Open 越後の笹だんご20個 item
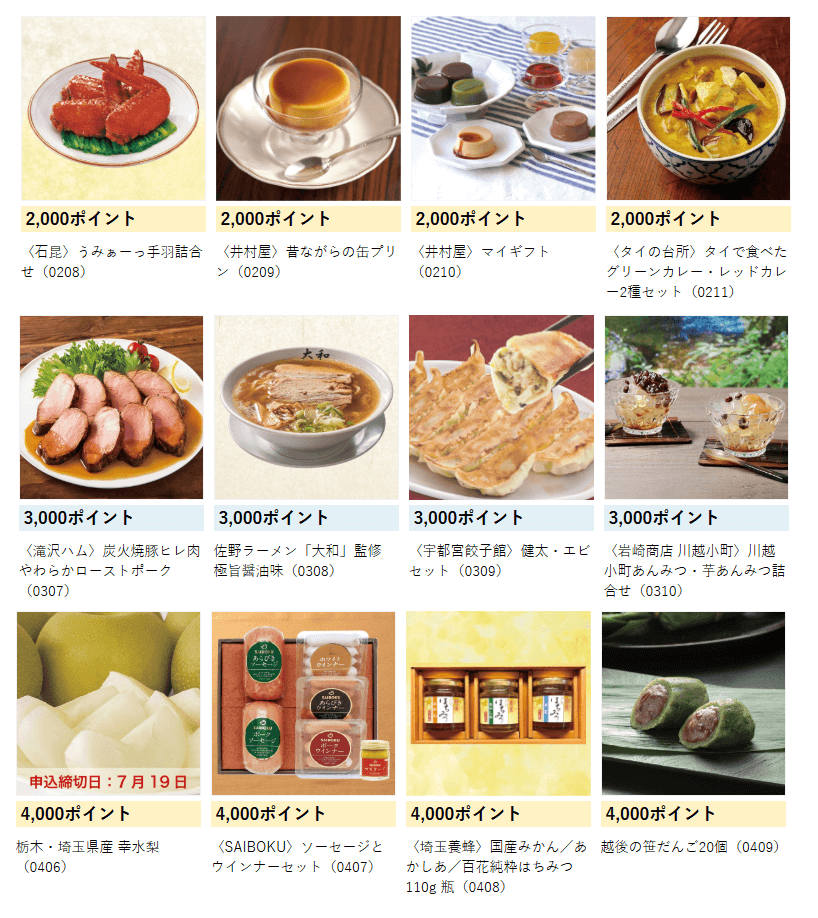The height and width of the screenshot is (918, 818). (x=693, y=703)
